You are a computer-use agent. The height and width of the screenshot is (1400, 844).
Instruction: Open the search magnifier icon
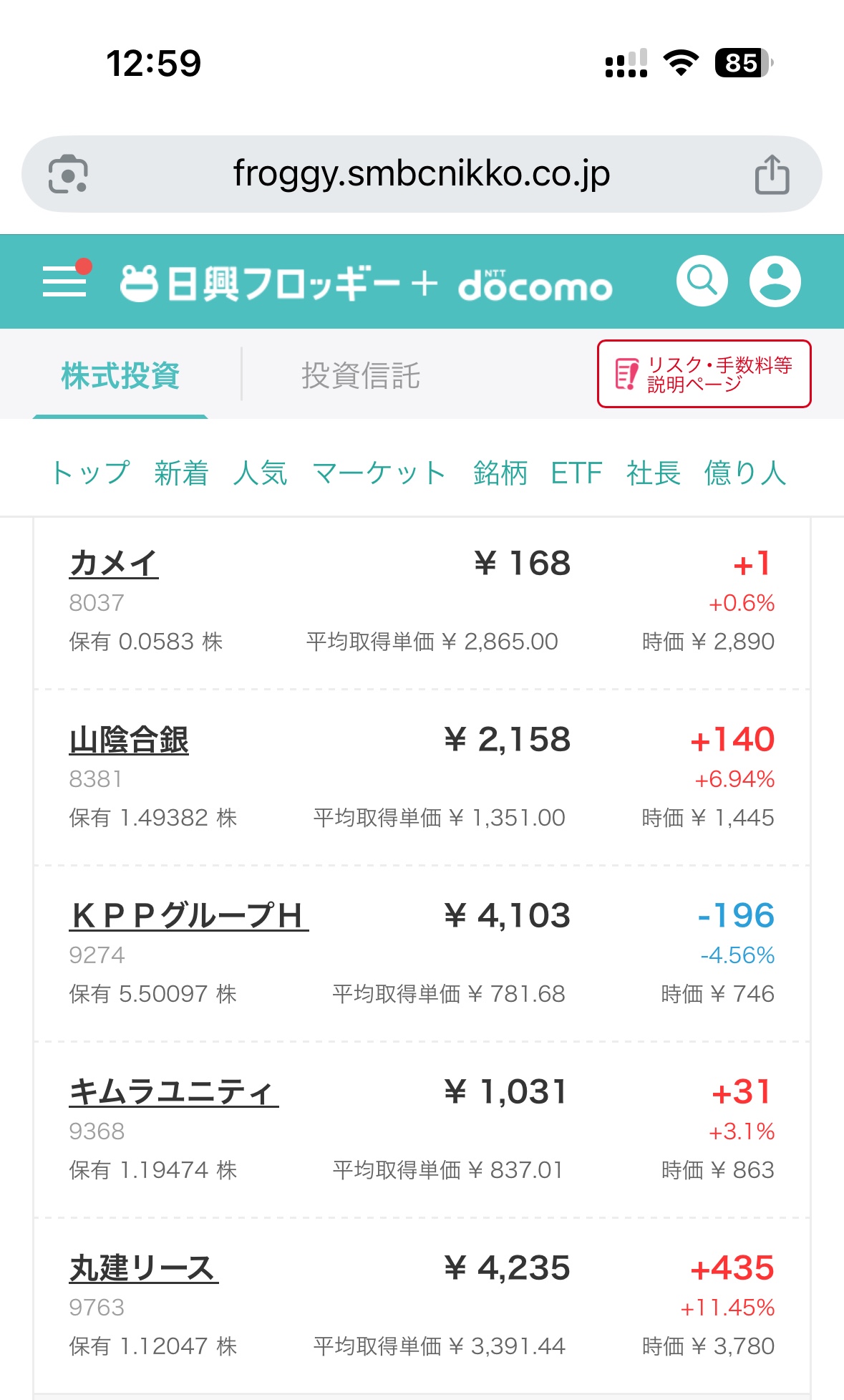702,281
